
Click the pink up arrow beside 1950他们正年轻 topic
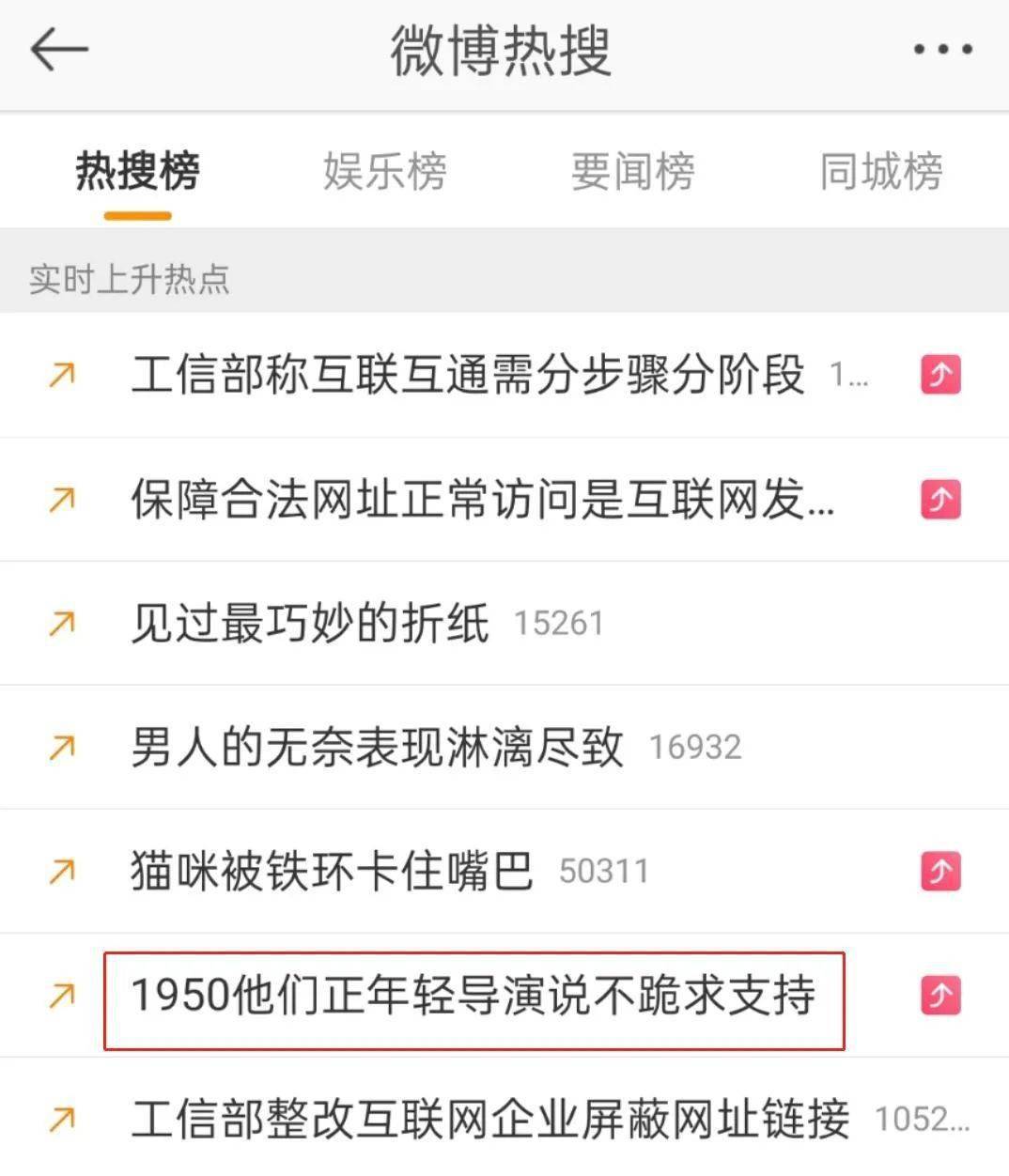tap(939, 996)
